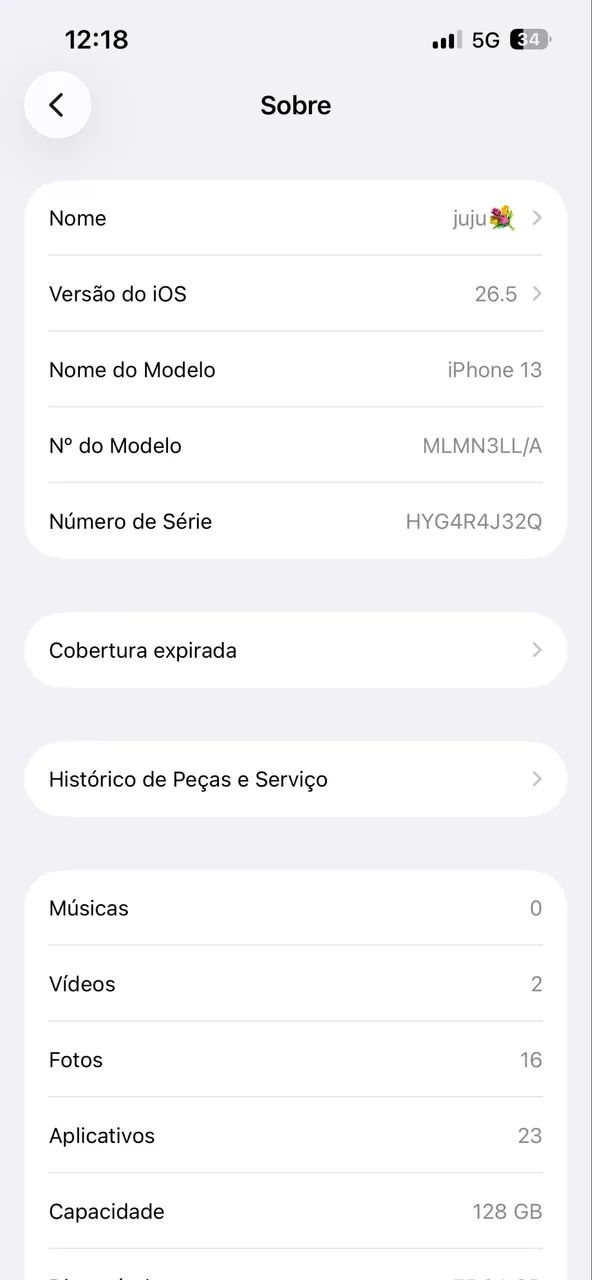The width and height of the screenshot is (592, 1280).
Task: Go back using the top-left arrow
Action: pyautogui.click(x=57, y=105)
